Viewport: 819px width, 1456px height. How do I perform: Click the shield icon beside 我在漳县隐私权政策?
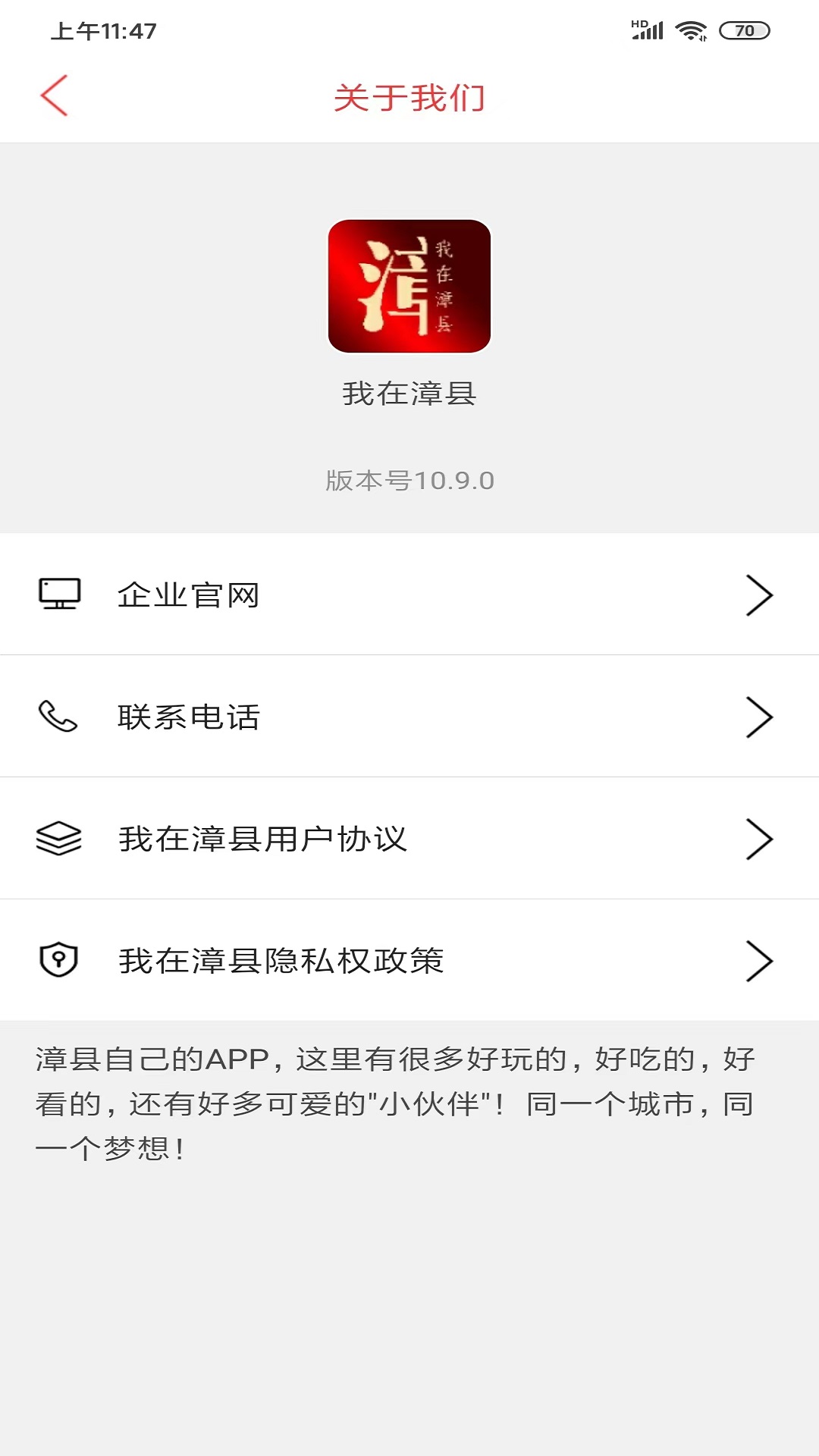click(x=60, y=962)
